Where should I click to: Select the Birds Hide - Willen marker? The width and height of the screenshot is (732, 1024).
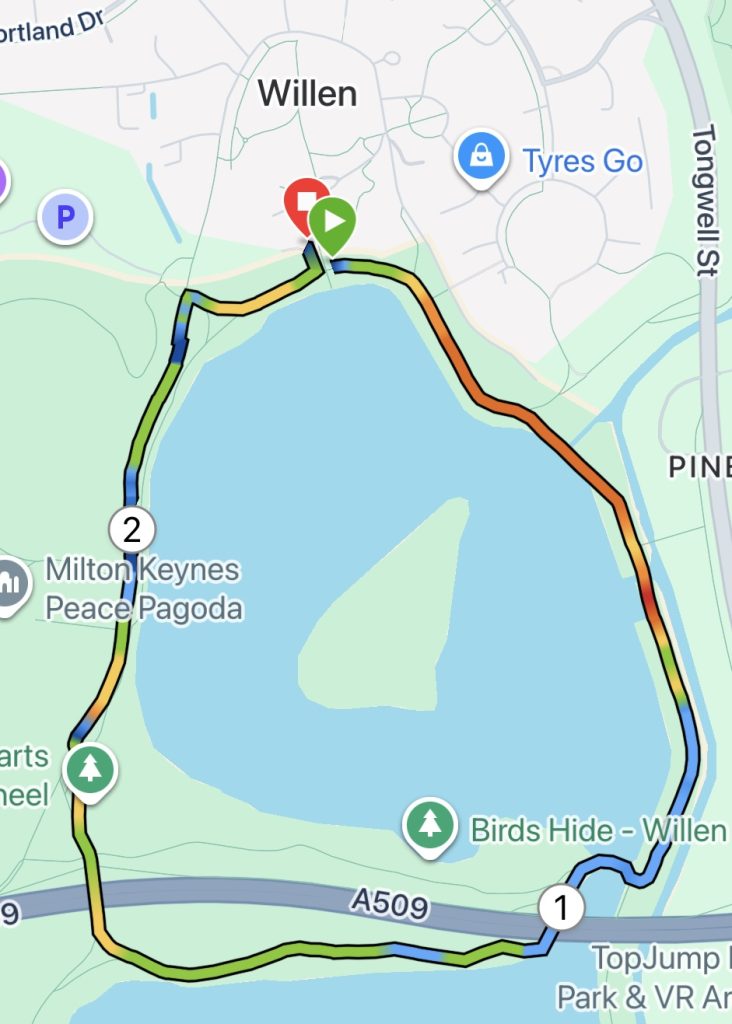[430, 825]
